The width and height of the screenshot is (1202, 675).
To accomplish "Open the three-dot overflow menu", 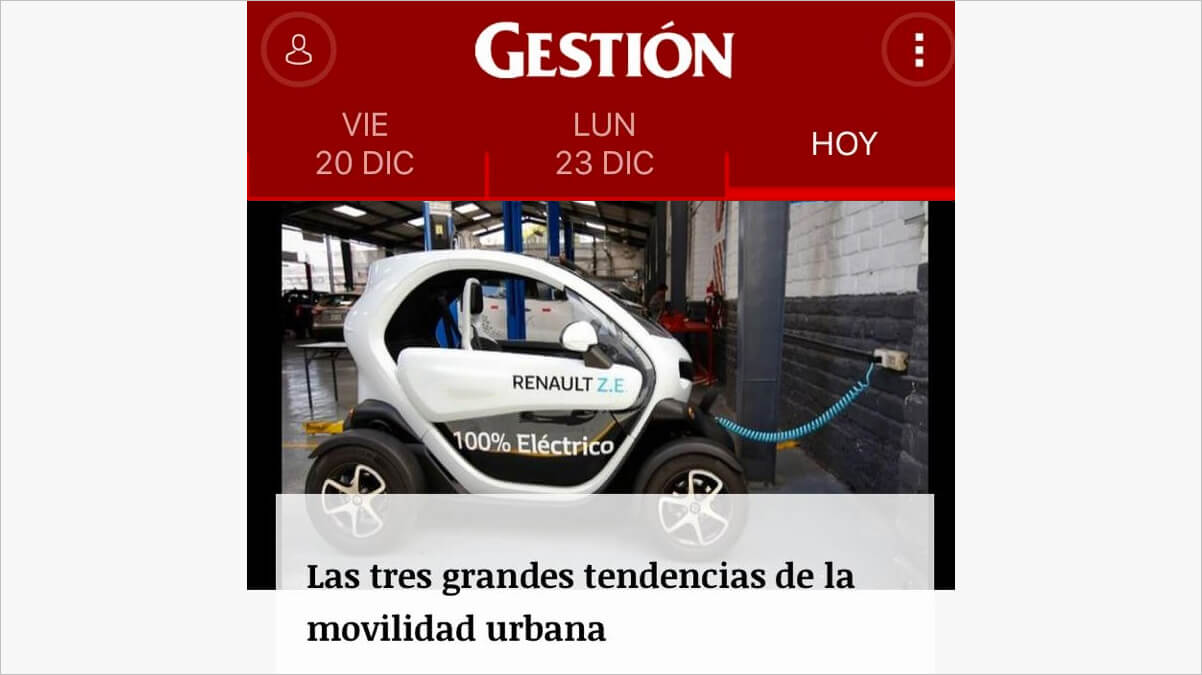I will (918, 50).
